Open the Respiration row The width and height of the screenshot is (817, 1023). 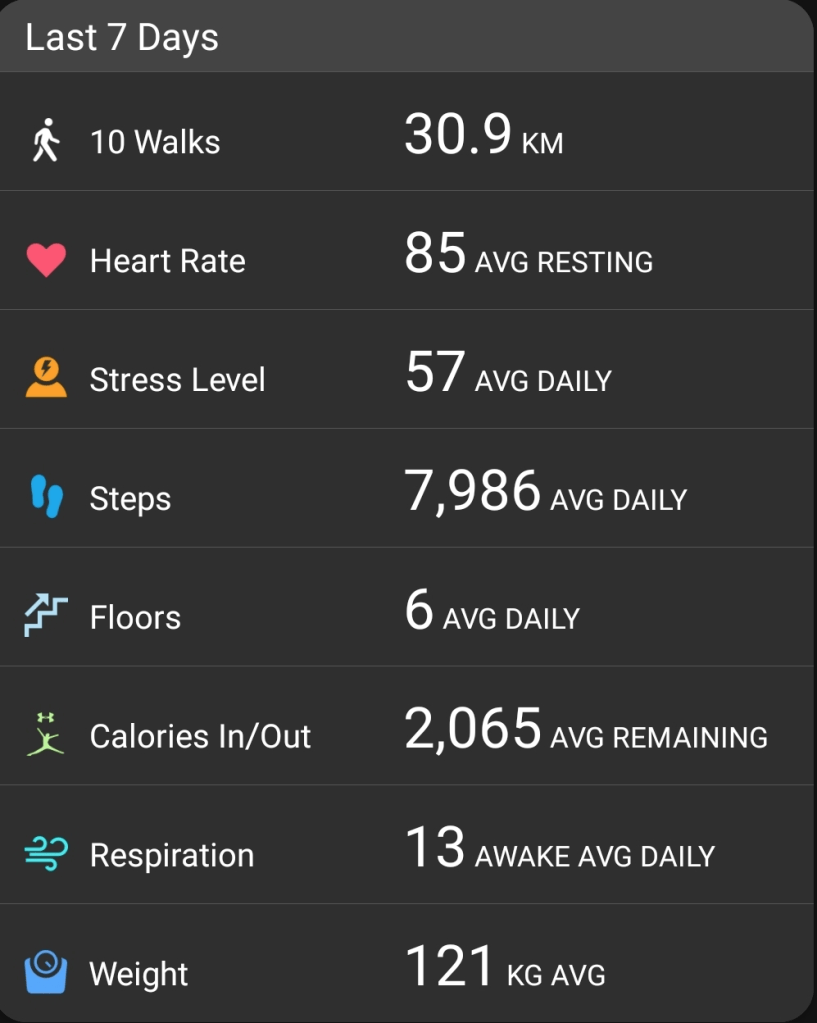coord(171,855)
